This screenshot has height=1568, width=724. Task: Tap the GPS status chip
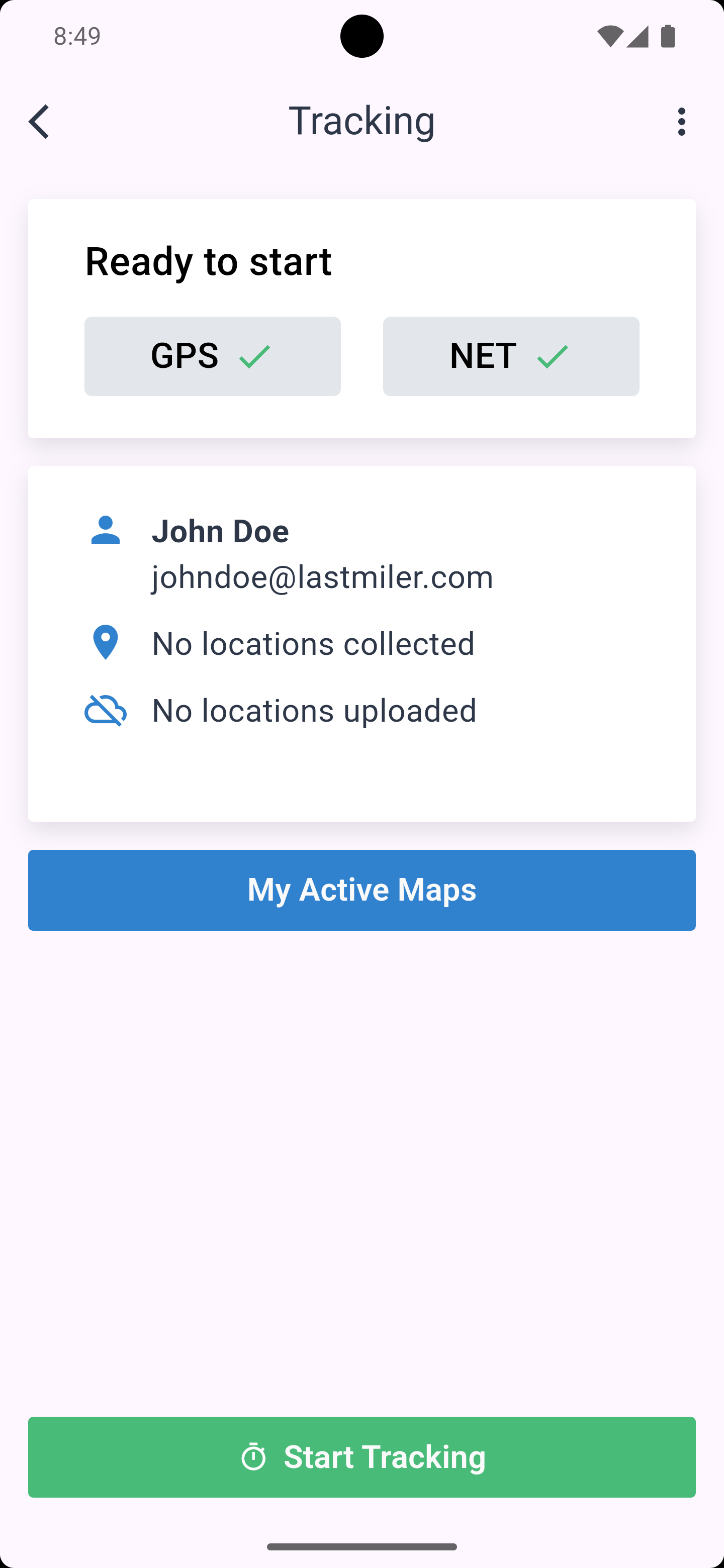tap(213, 356)
